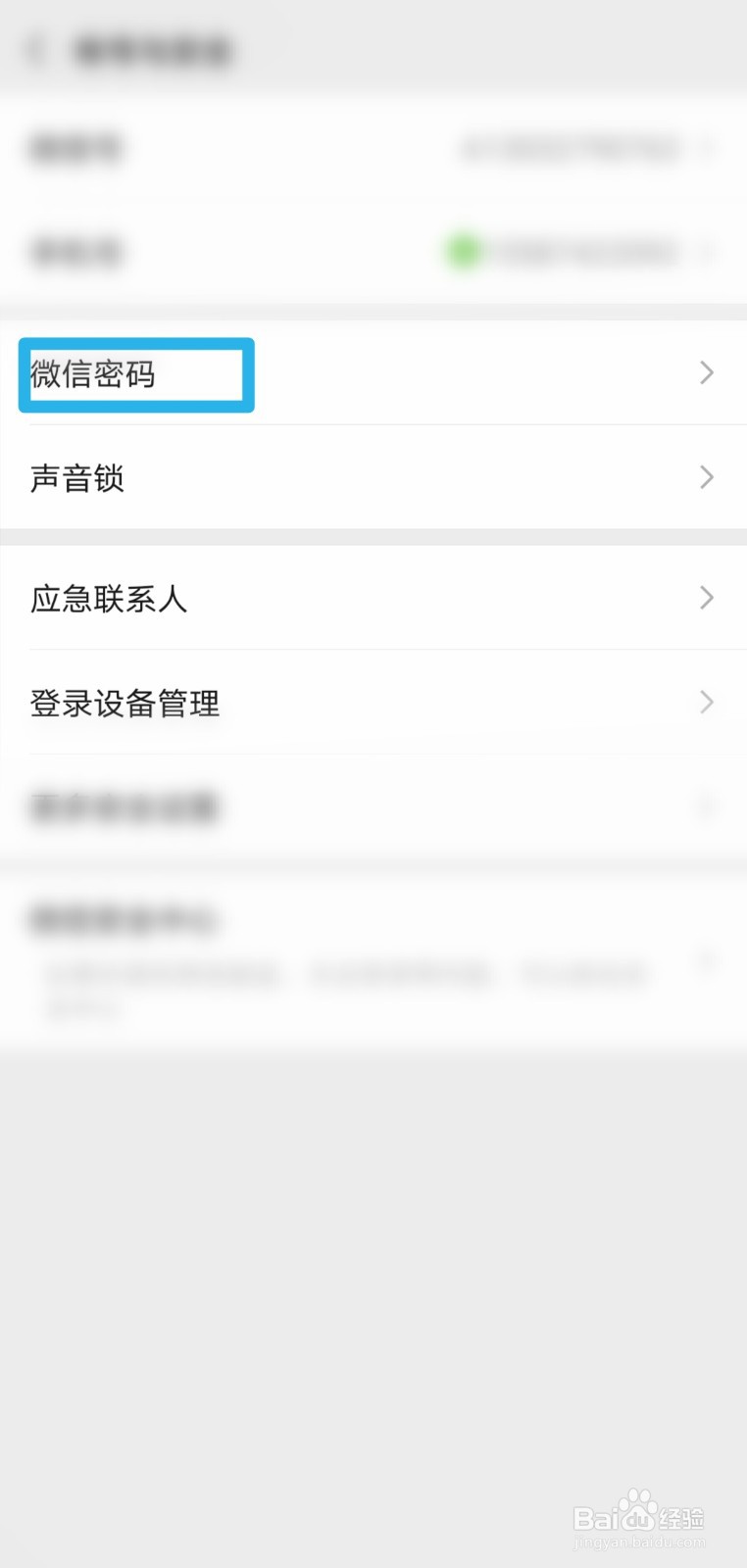The image size is (747, 1568).
Task: Open the blurred more security settings row
Action: pos(373,807)
